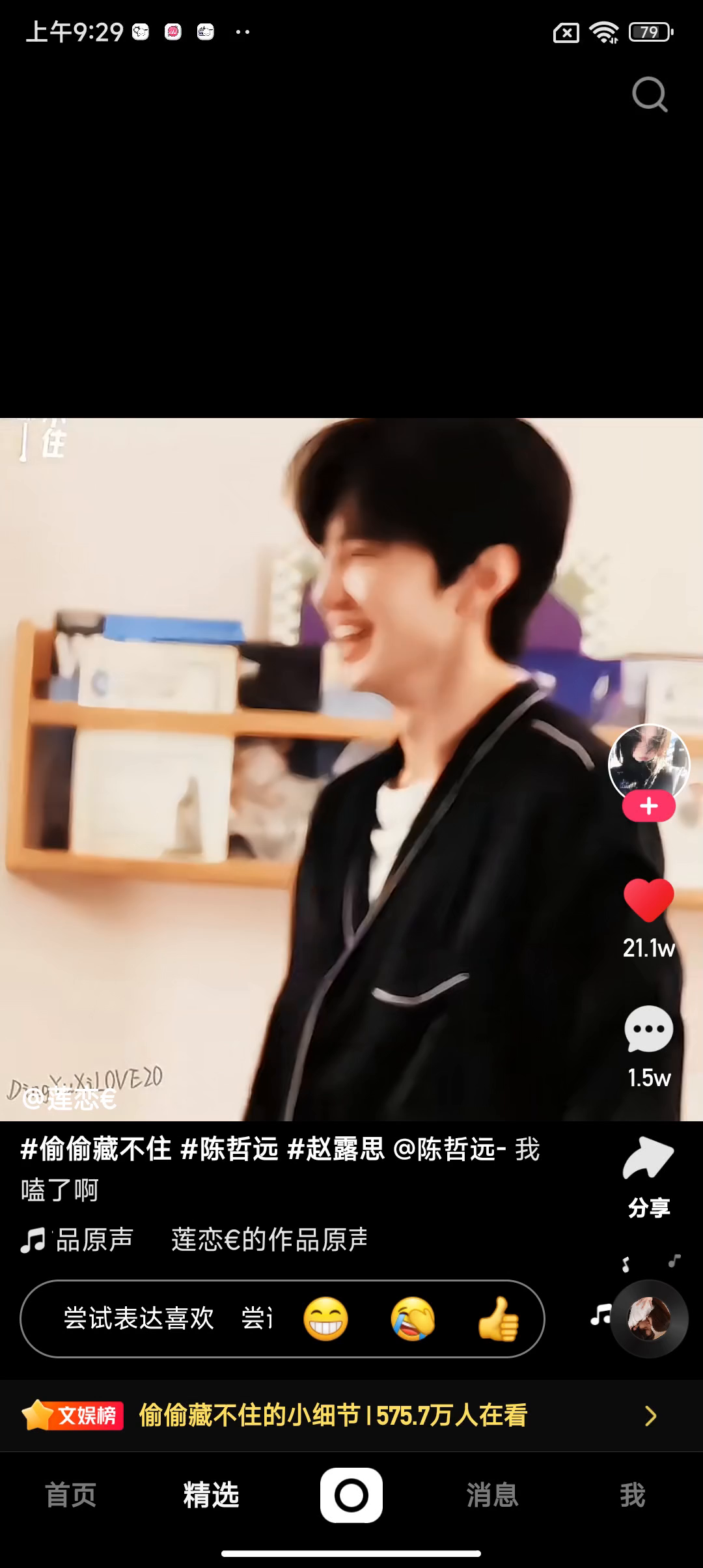Tap the red heart like icon

[x=648, y=900]
